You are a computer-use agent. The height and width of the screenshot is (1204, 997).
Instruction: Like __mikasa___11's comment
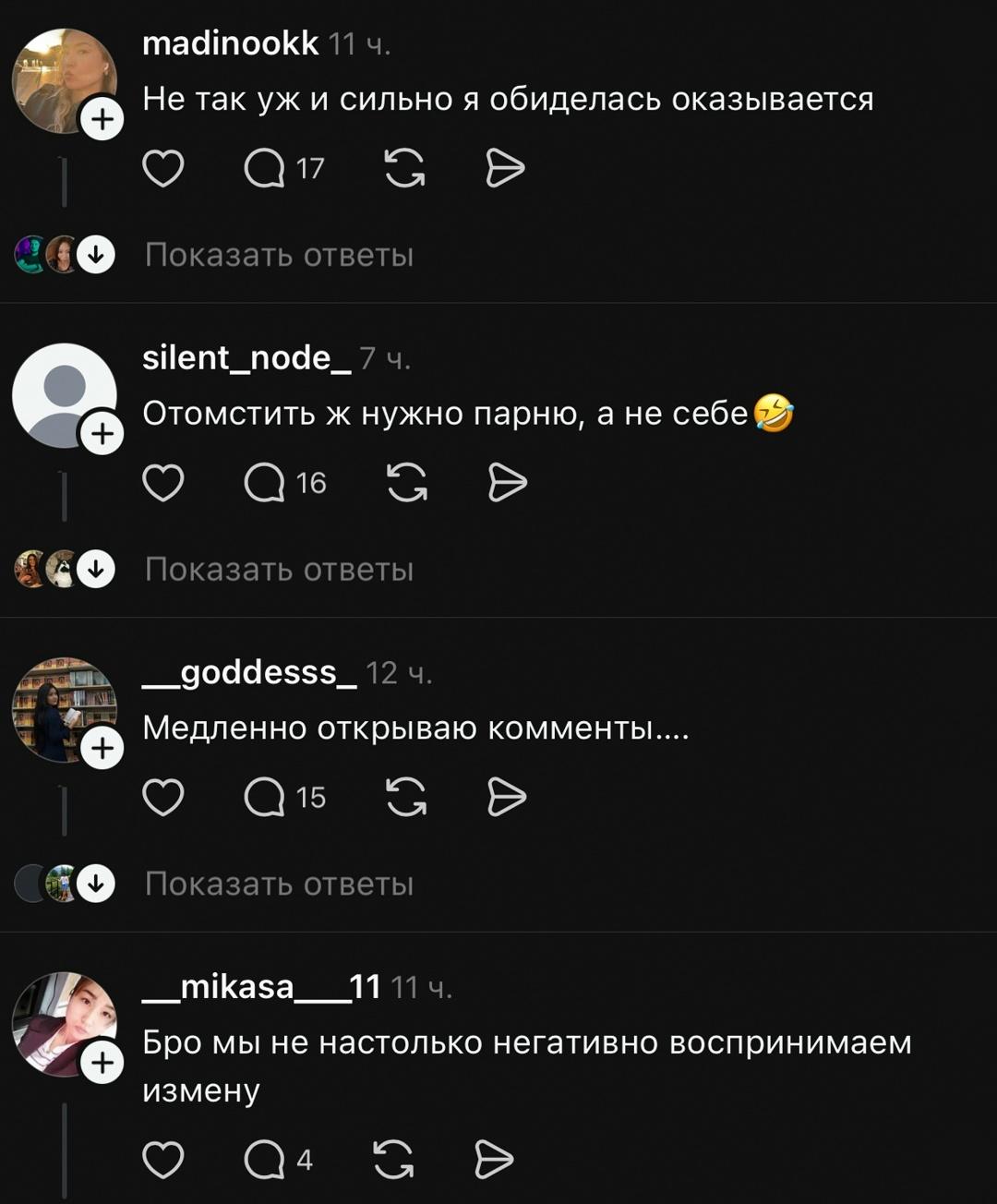point(163,1161)
